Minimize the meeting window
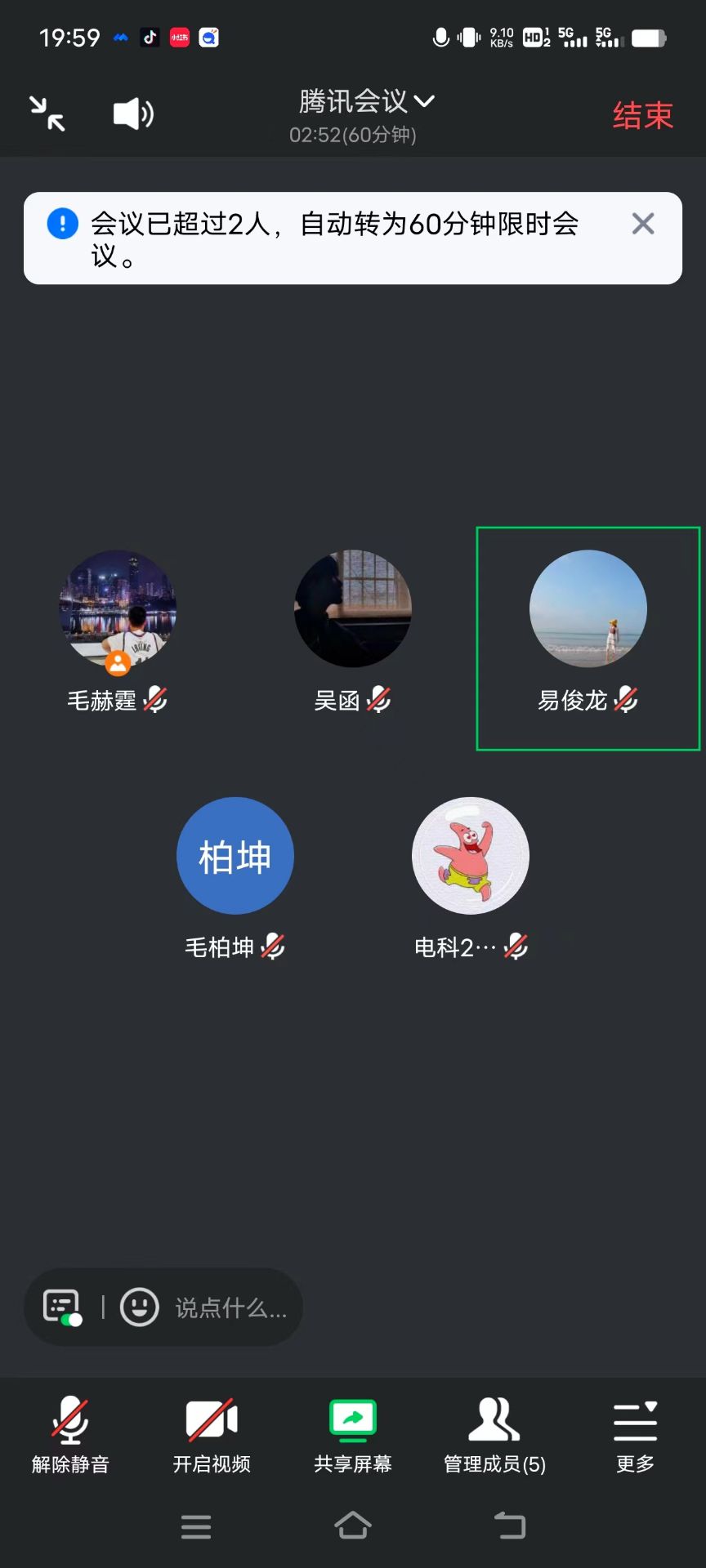The width and height of the screenshot is (706, 1568). (47, 114)
